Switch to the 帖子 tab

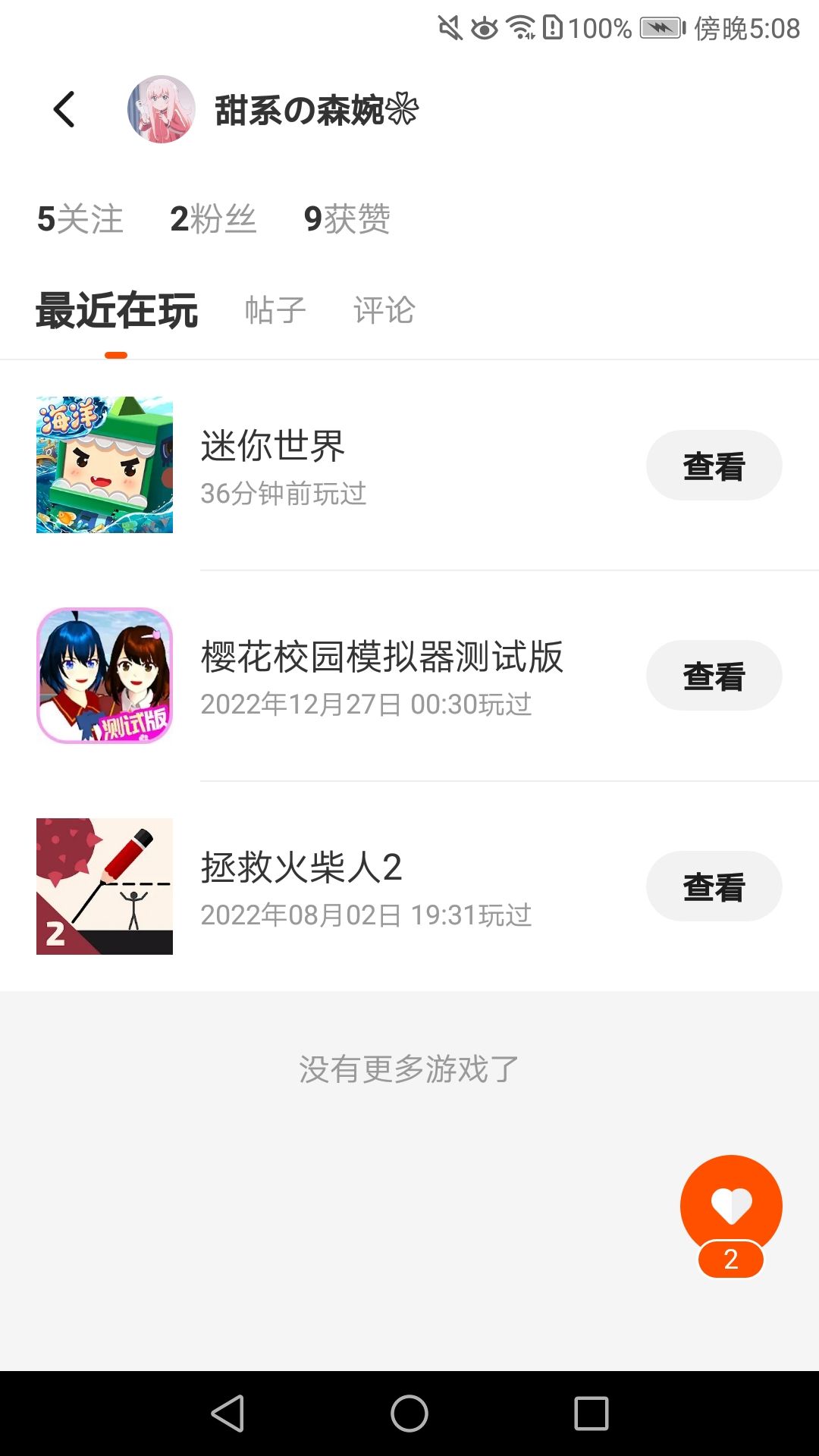click(x=275, y=310)
